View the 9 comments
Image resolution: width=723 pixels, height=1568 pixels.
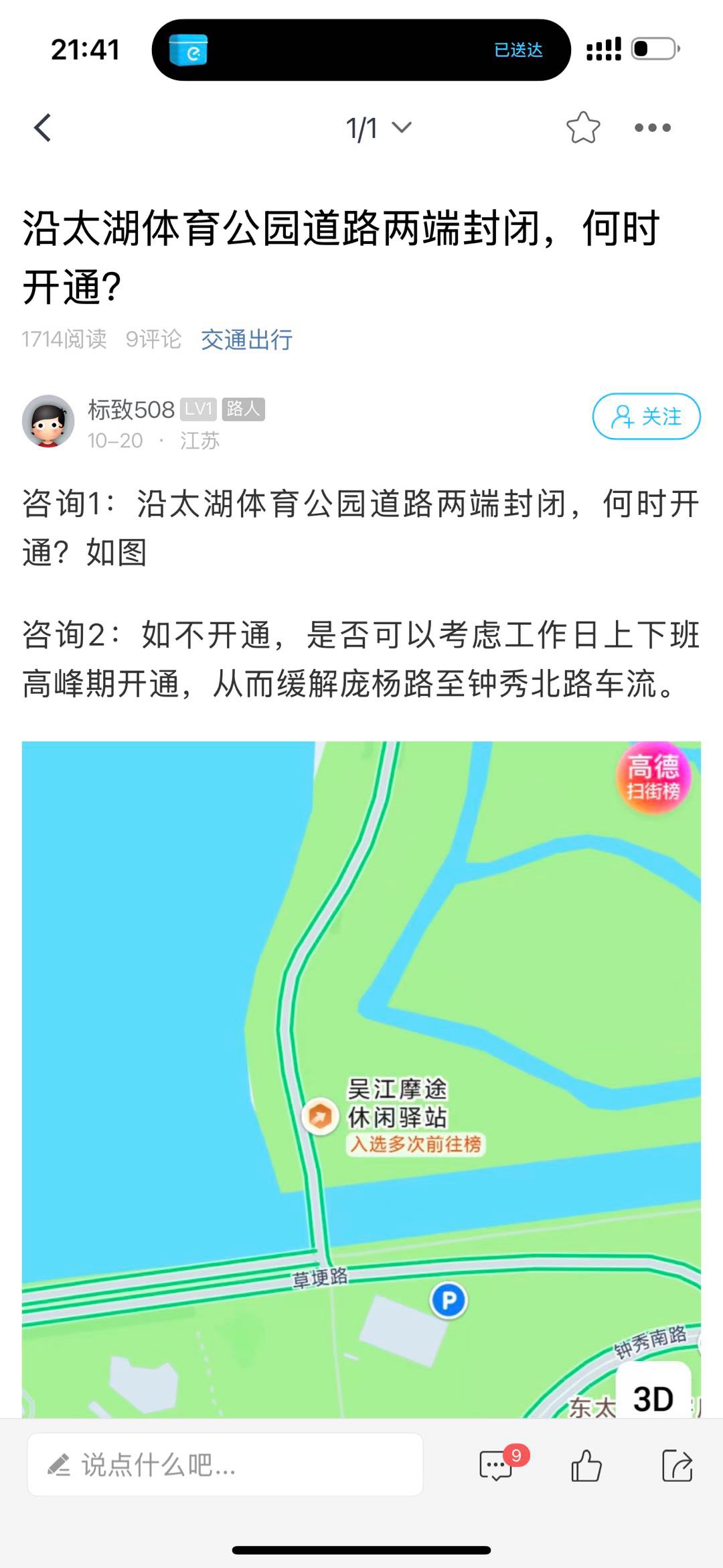(x=497, y=1465)
